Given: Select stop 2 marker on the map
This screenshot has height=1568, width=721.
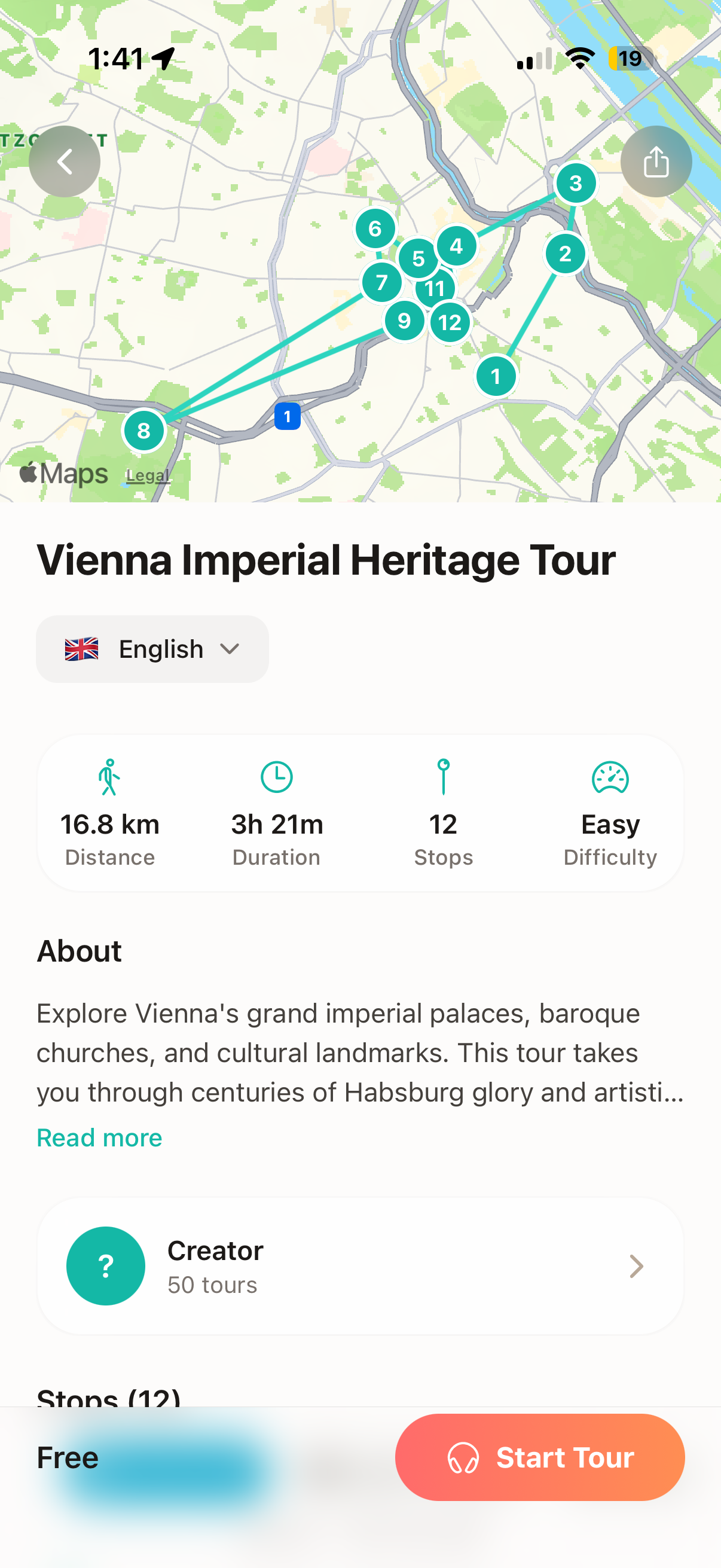Looking at the screenshot, I should pos(565,254).
